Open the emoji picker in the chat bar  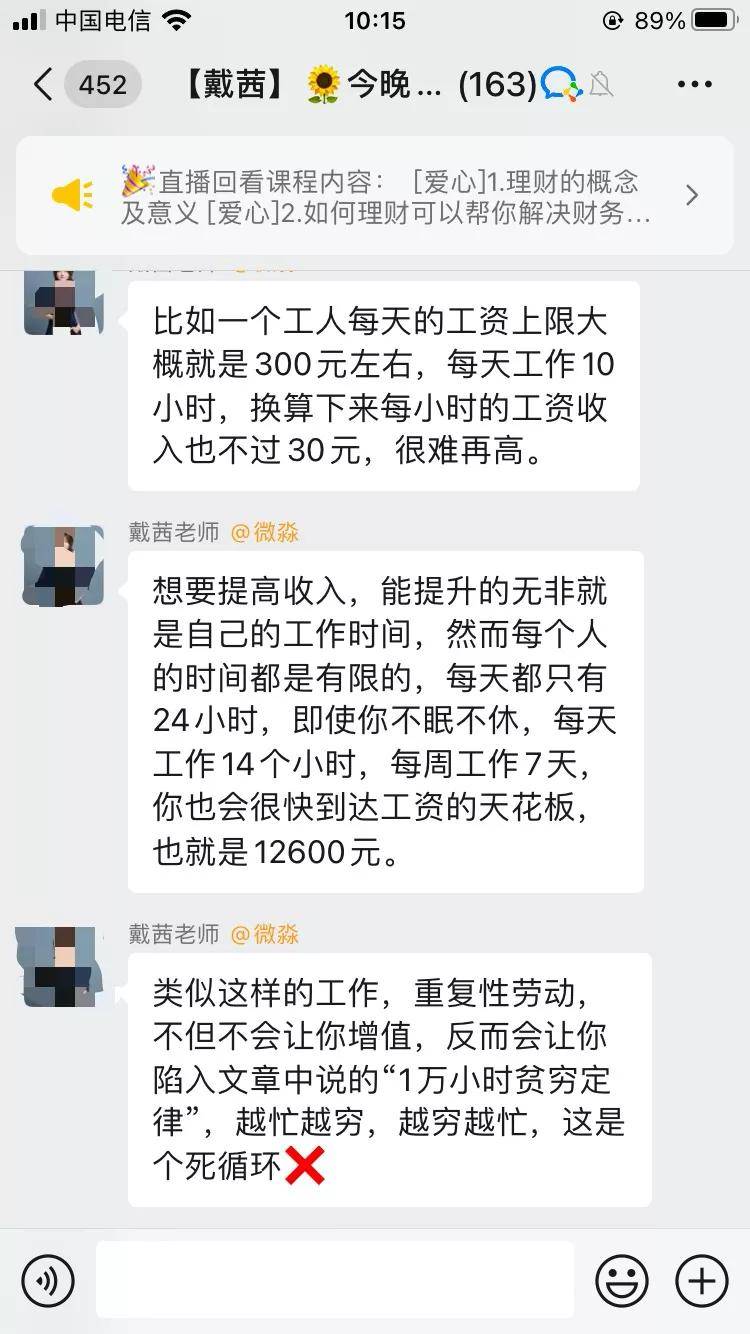(622, 1279)
